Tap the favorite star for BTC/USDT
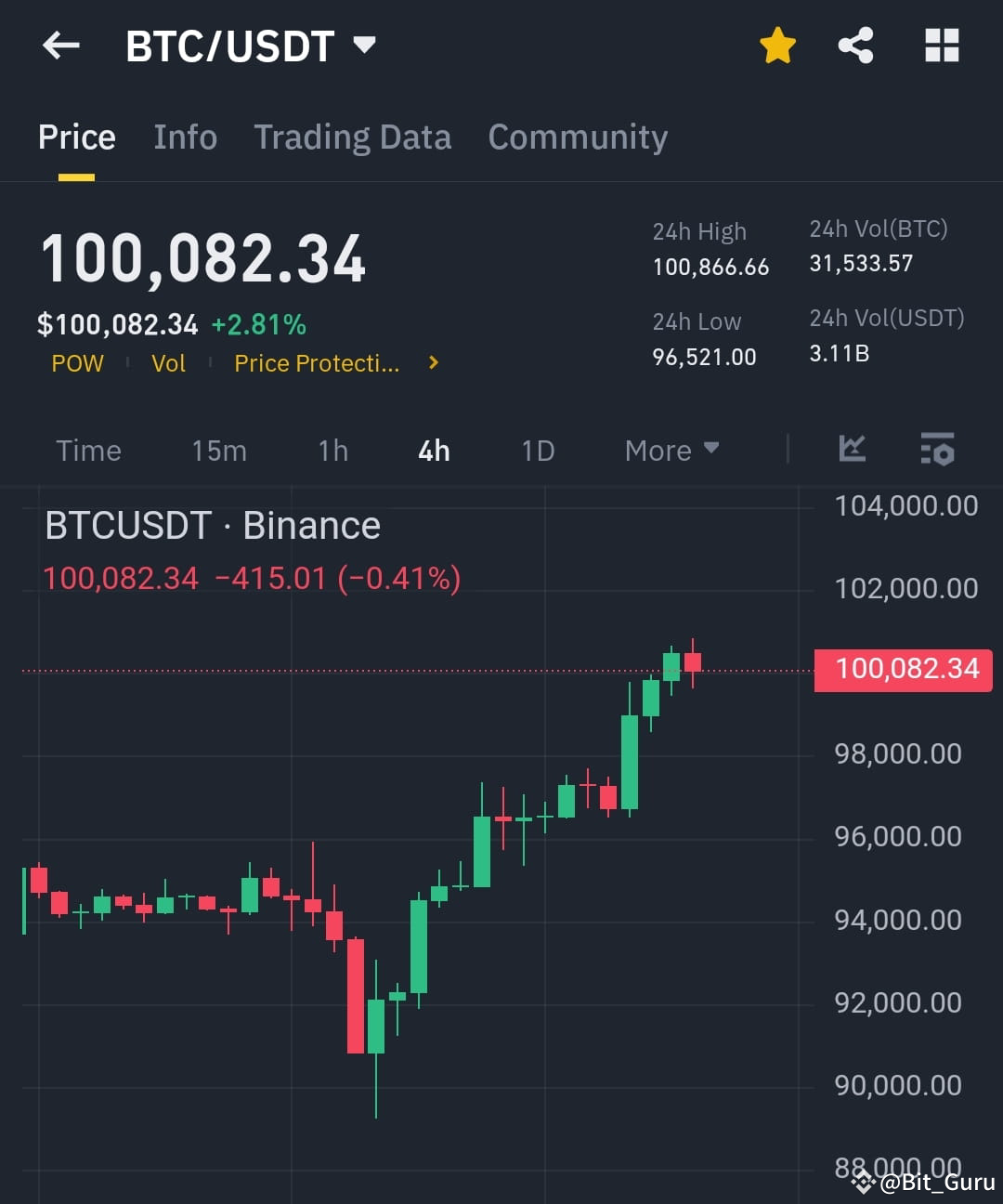Viewport: 1003px width, 1204px height. click(x=777, y=46)
